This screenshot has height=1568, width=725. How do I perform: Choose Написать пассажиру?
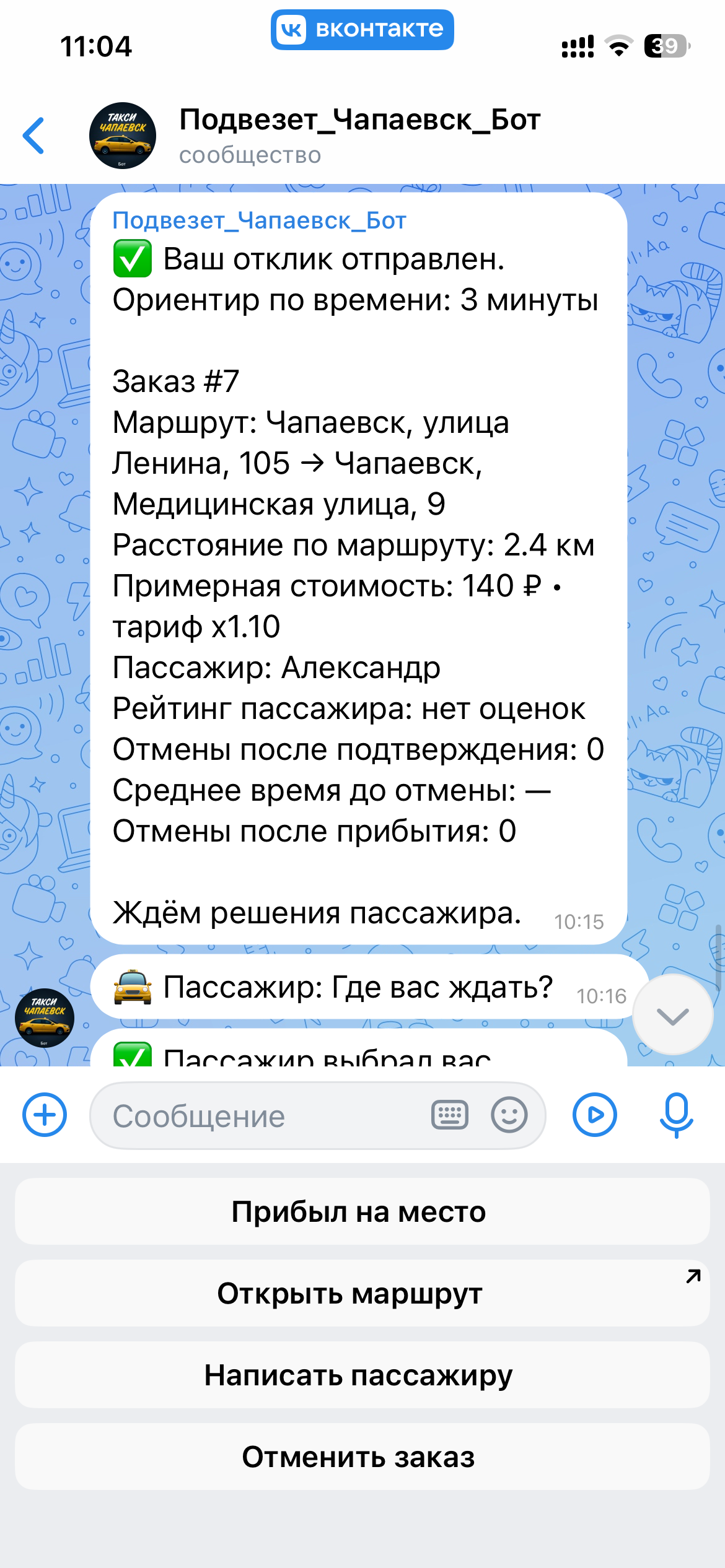pyautogui.click(x=362, y=1375)
